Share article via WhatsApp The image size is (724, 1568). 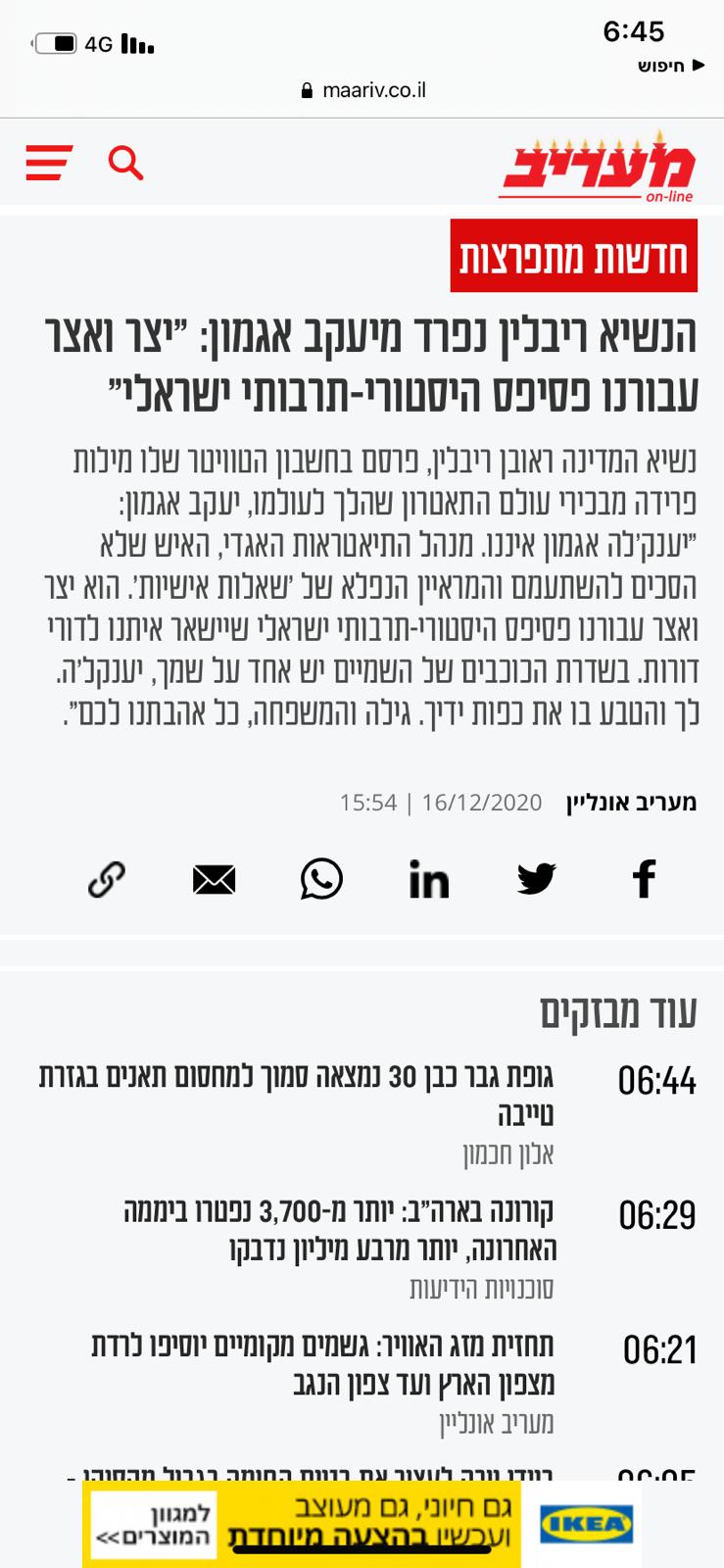click(321, 879)
